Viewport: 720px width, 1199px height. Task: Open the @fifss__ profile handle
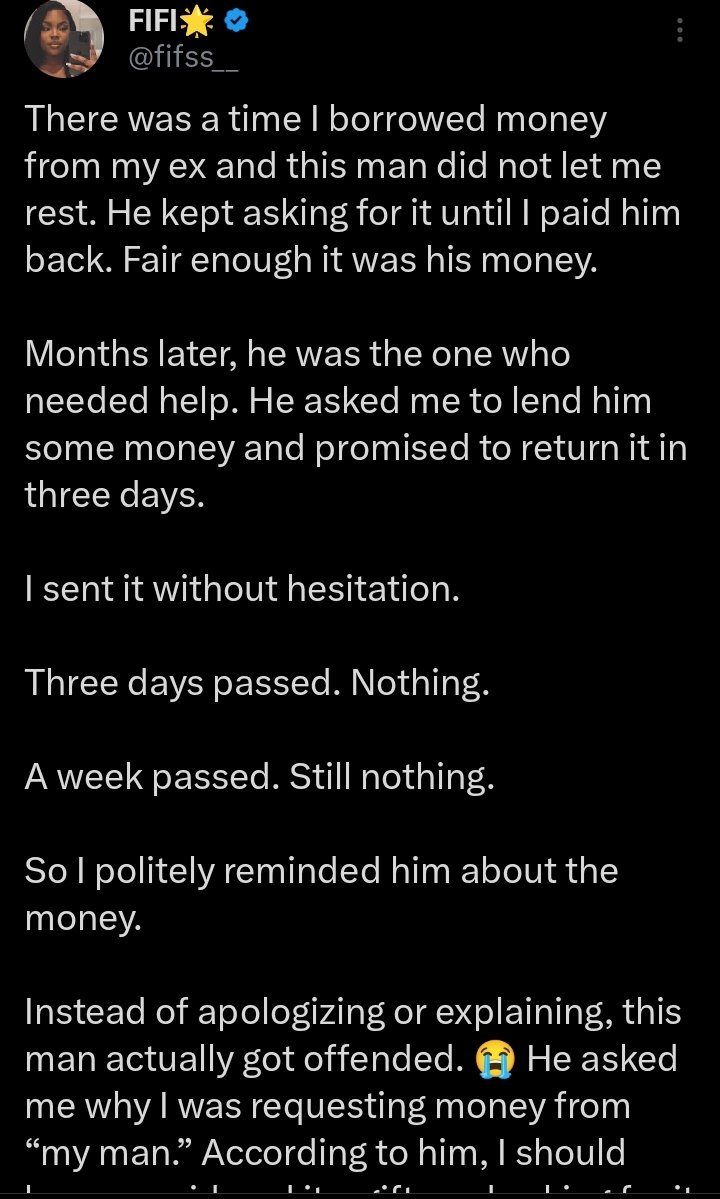[183, 58]
